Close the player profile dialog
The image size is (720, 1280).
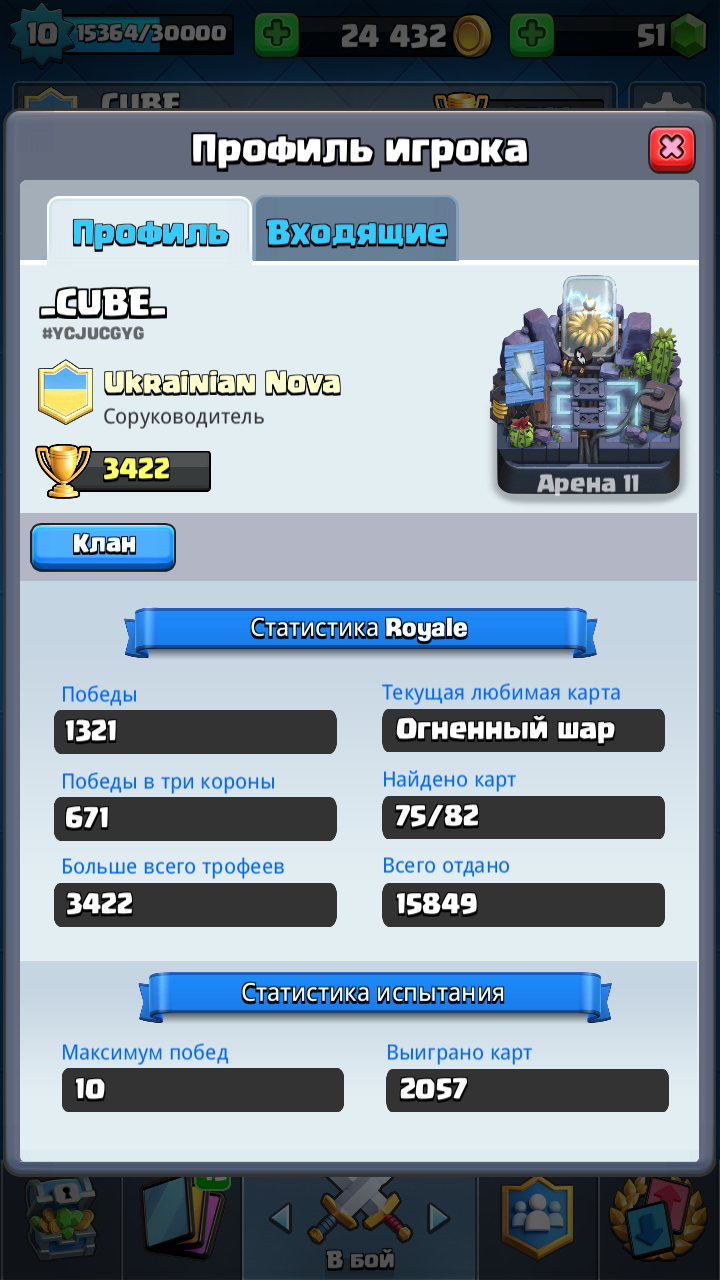pos(671,150)
